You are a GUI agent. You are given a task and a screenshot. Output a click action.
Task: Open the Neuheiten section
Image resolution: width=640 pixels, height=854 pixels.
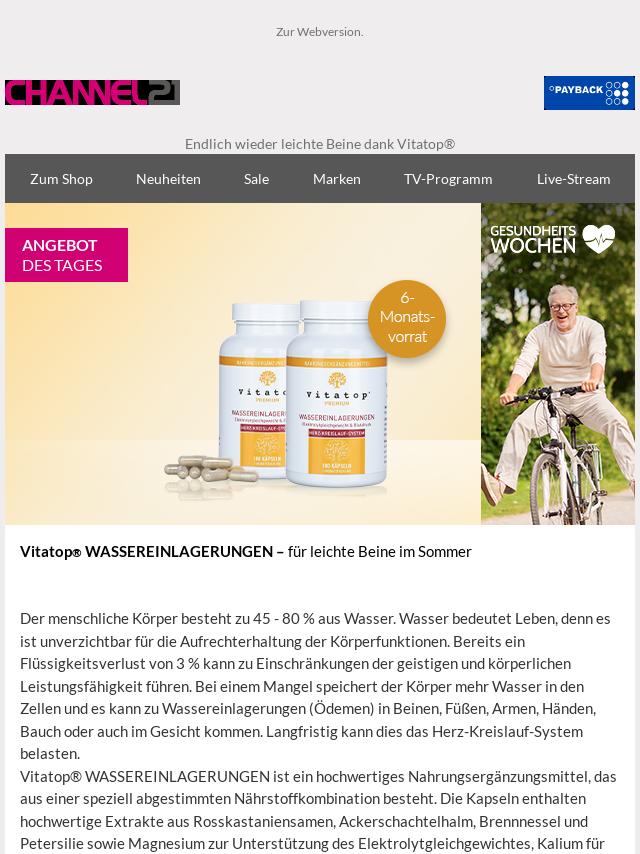(x=168, y=179)
